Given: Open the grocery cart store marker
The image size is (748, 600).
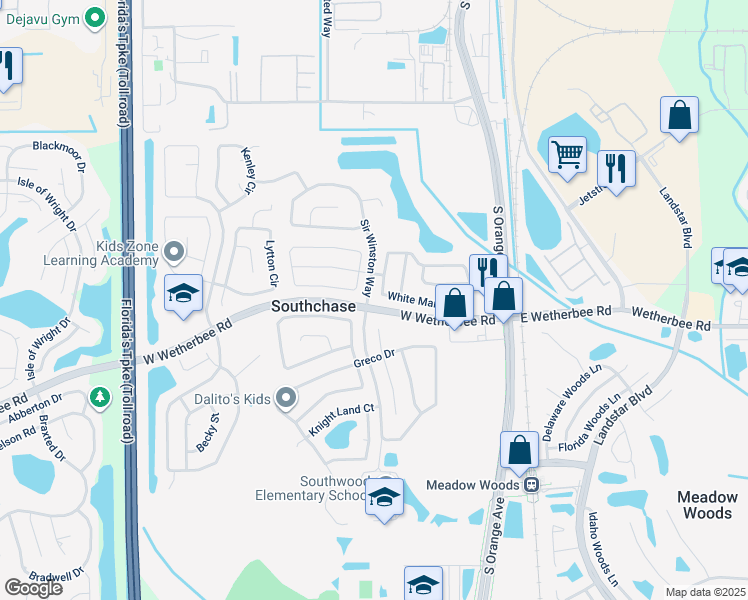Looking at the screenshot, I should tap(567, 154).
